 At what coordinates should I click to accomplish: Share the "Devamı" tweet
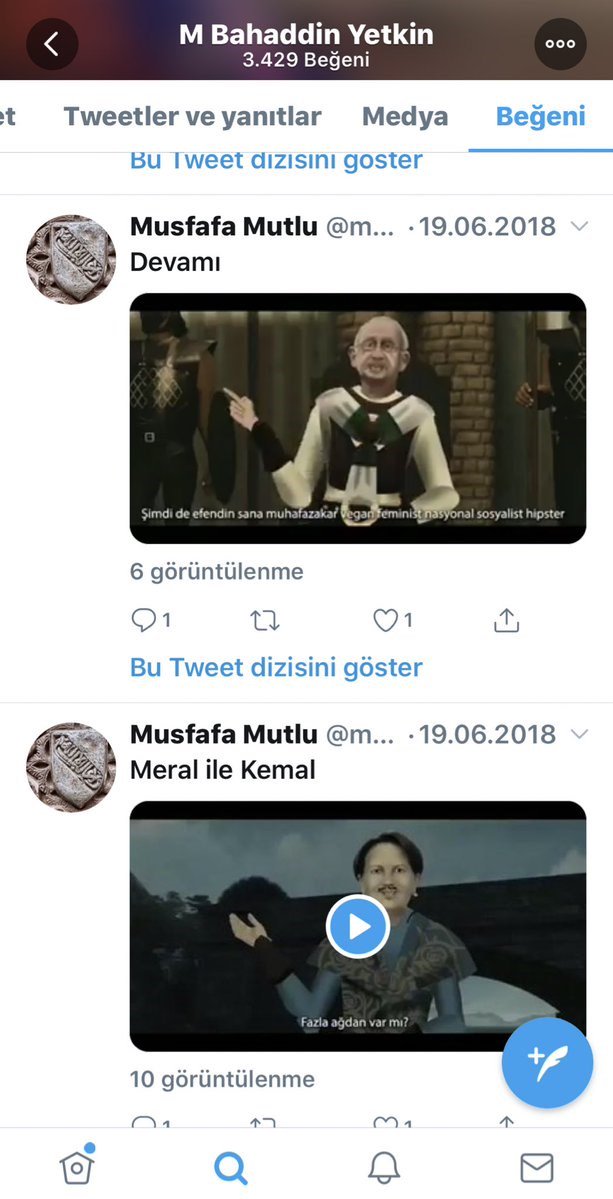click(507, 621)
